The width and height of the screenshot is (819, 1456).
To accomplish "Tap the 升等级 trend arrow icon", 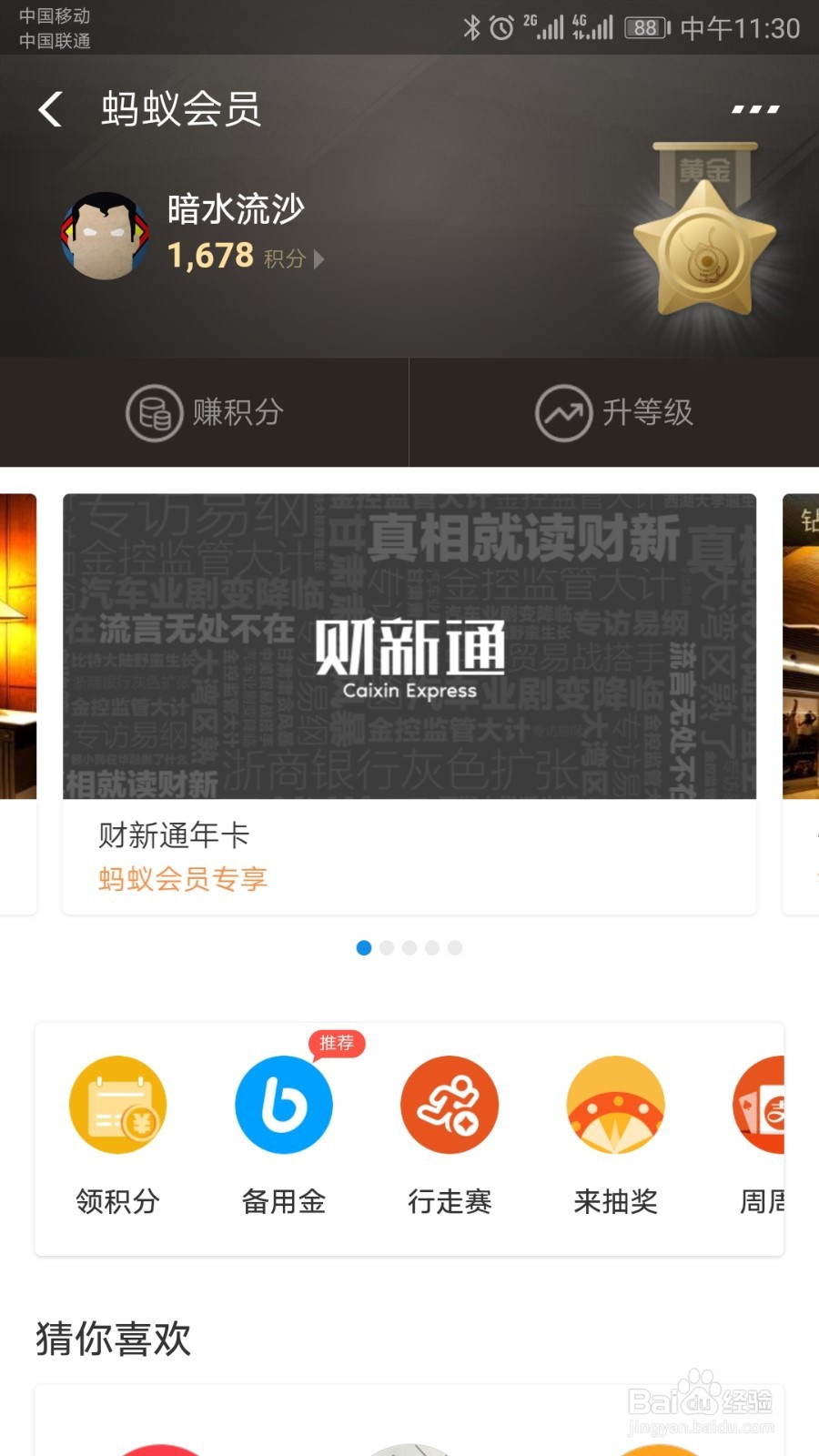I will (x=561, y=413).
